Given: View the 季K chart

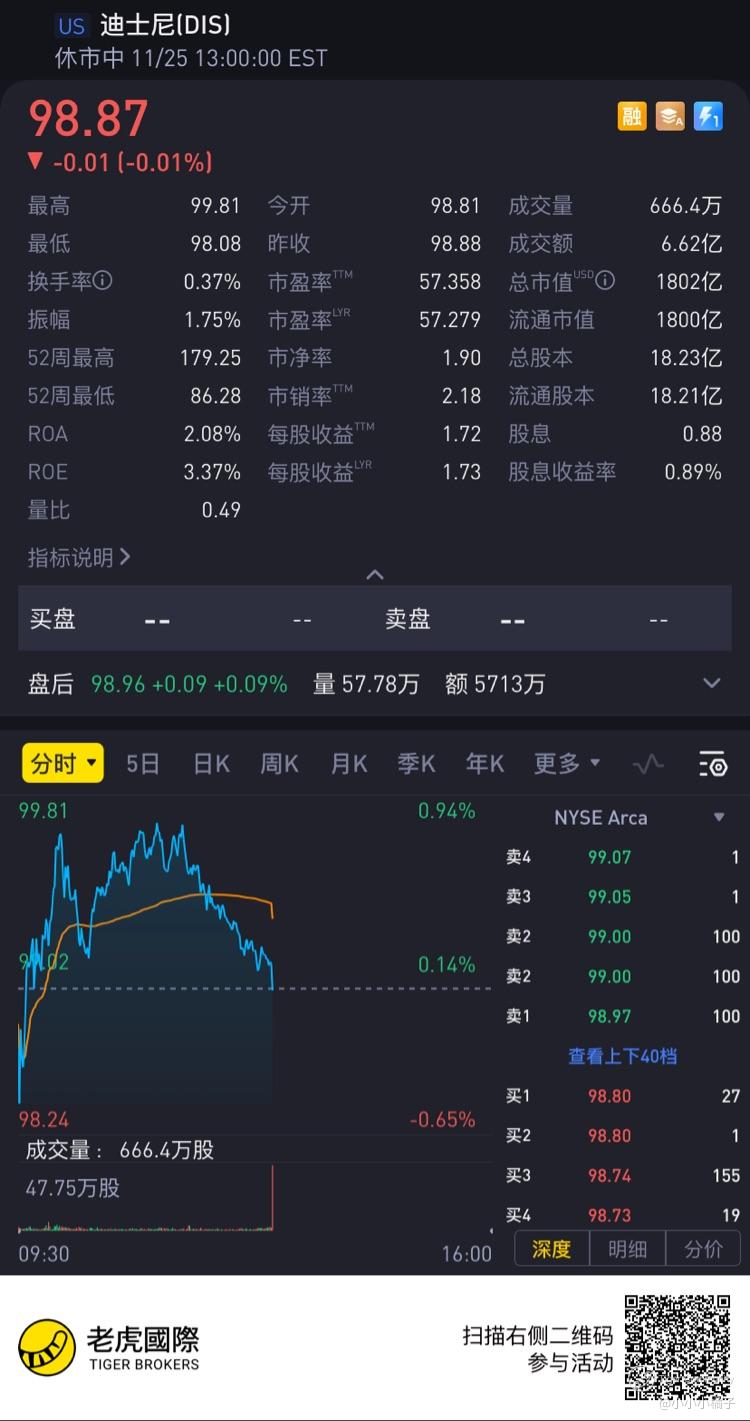Looking at the screenshot, I should (x=416, y=764).
